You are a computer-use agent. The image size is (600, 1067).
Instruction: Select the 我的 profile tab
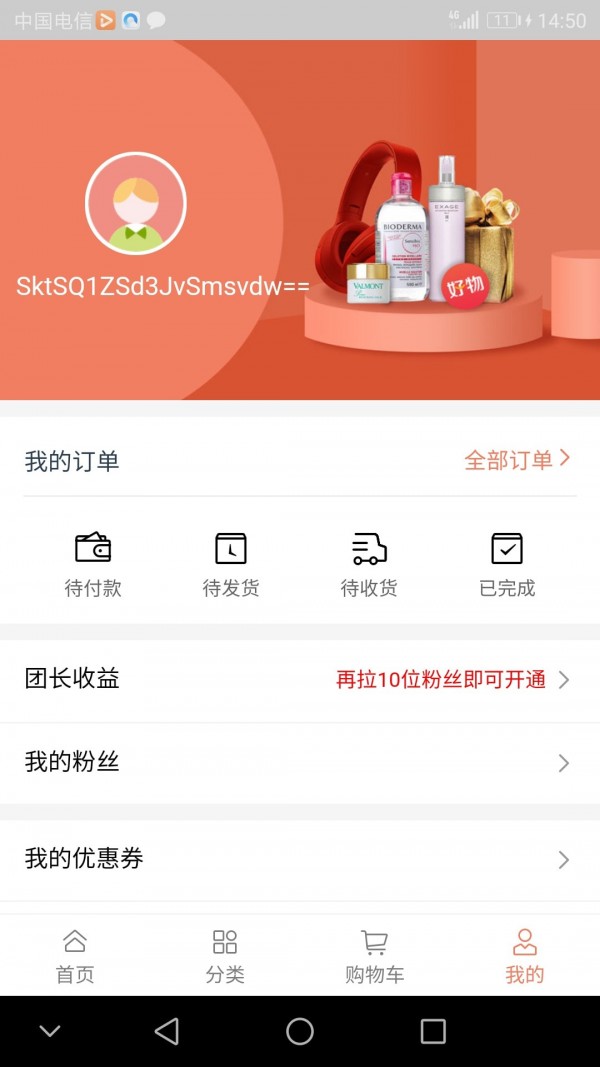tap(525, 955)
